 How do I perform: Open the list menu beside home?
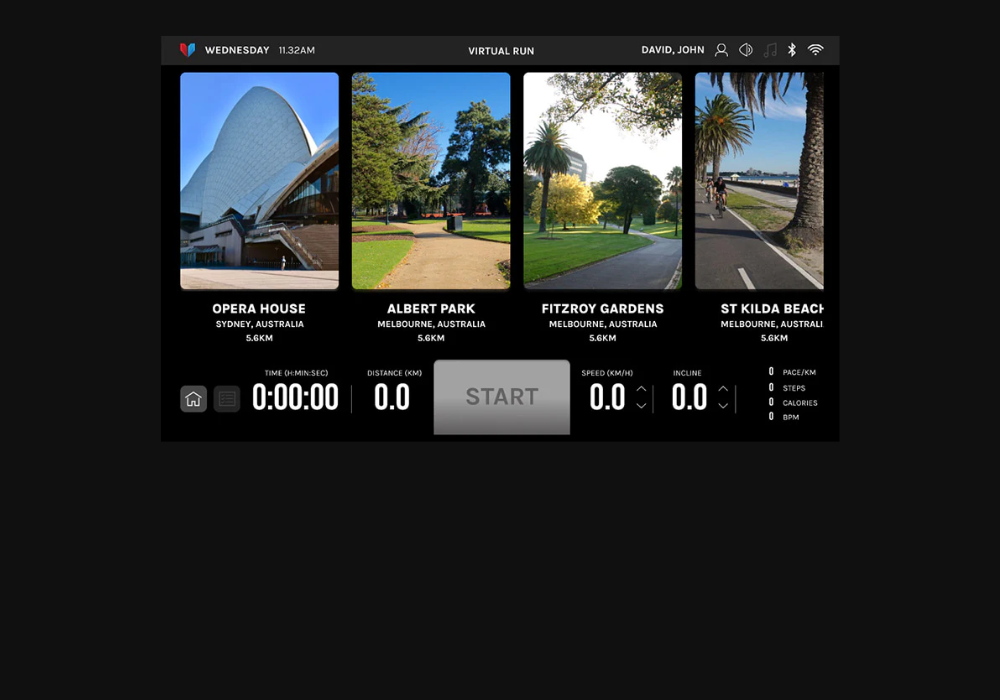click(x=227, y=399)
